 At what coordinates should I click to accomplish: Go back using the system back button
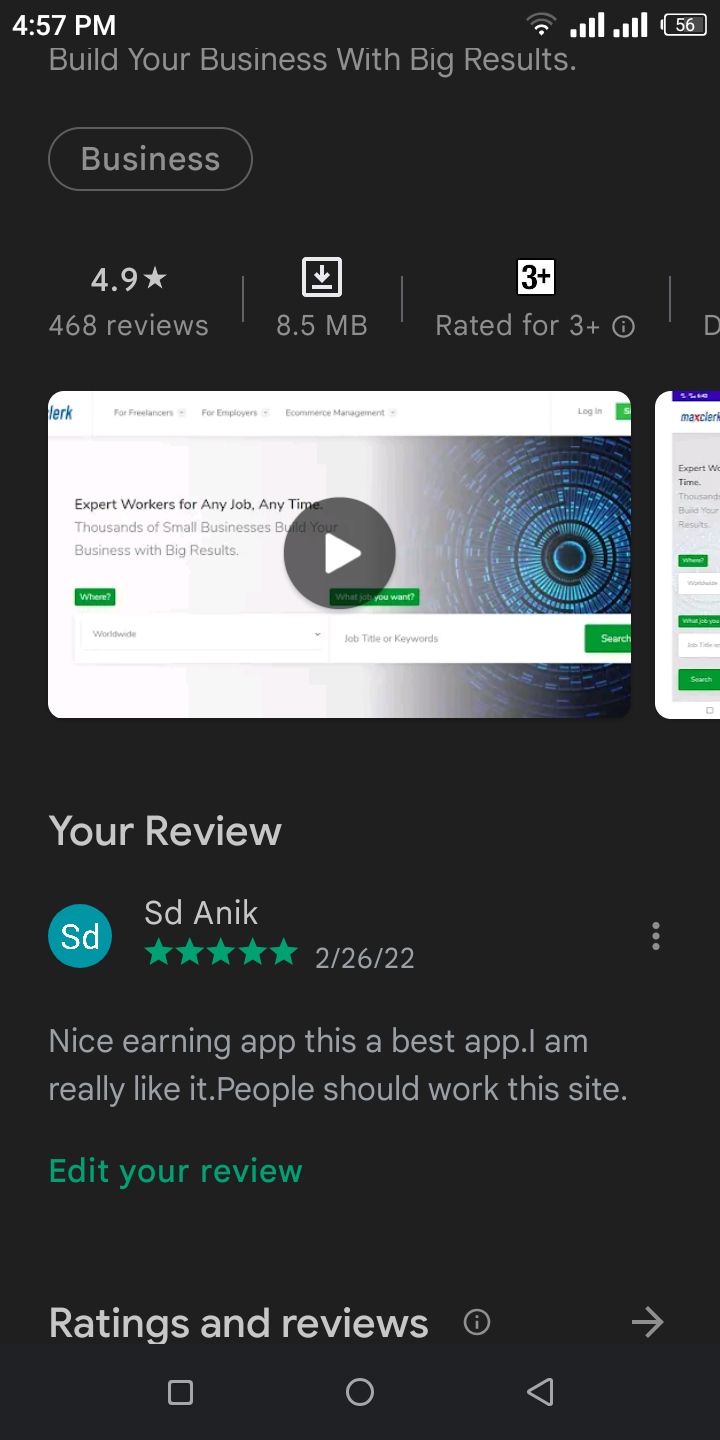tap(540, 1392)
